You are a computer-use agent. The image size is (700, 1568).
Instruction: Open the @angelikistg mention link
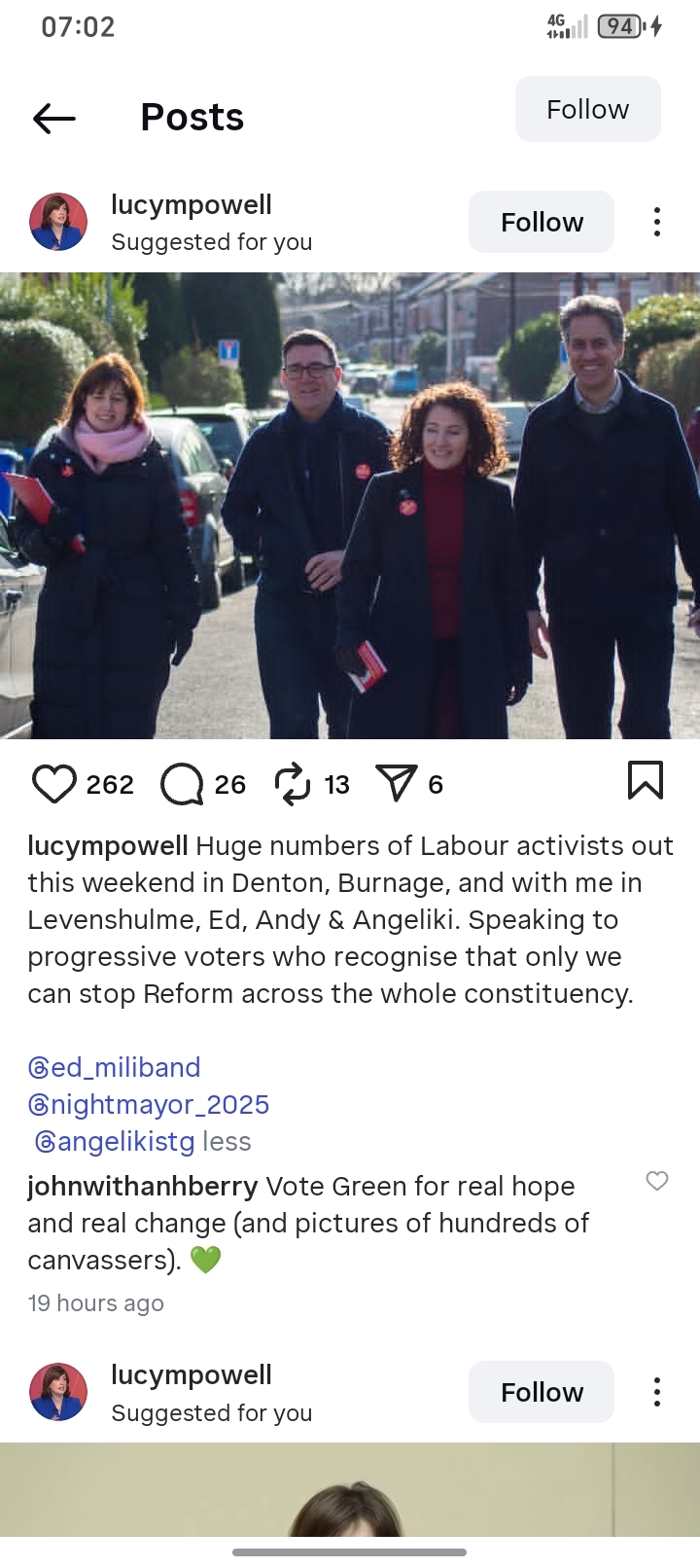(115, 1142)
